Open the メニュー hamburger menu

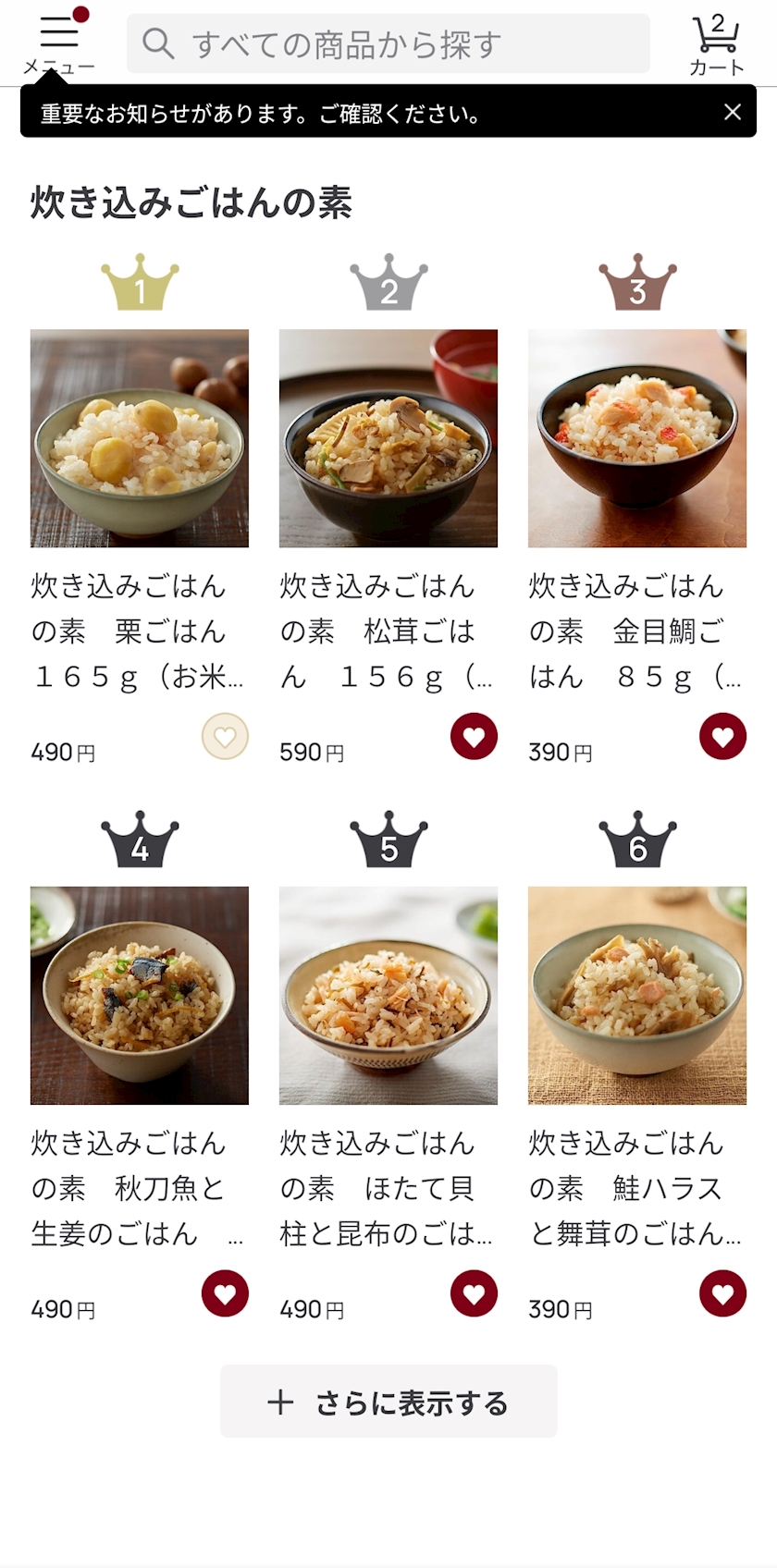pos(59,42)
